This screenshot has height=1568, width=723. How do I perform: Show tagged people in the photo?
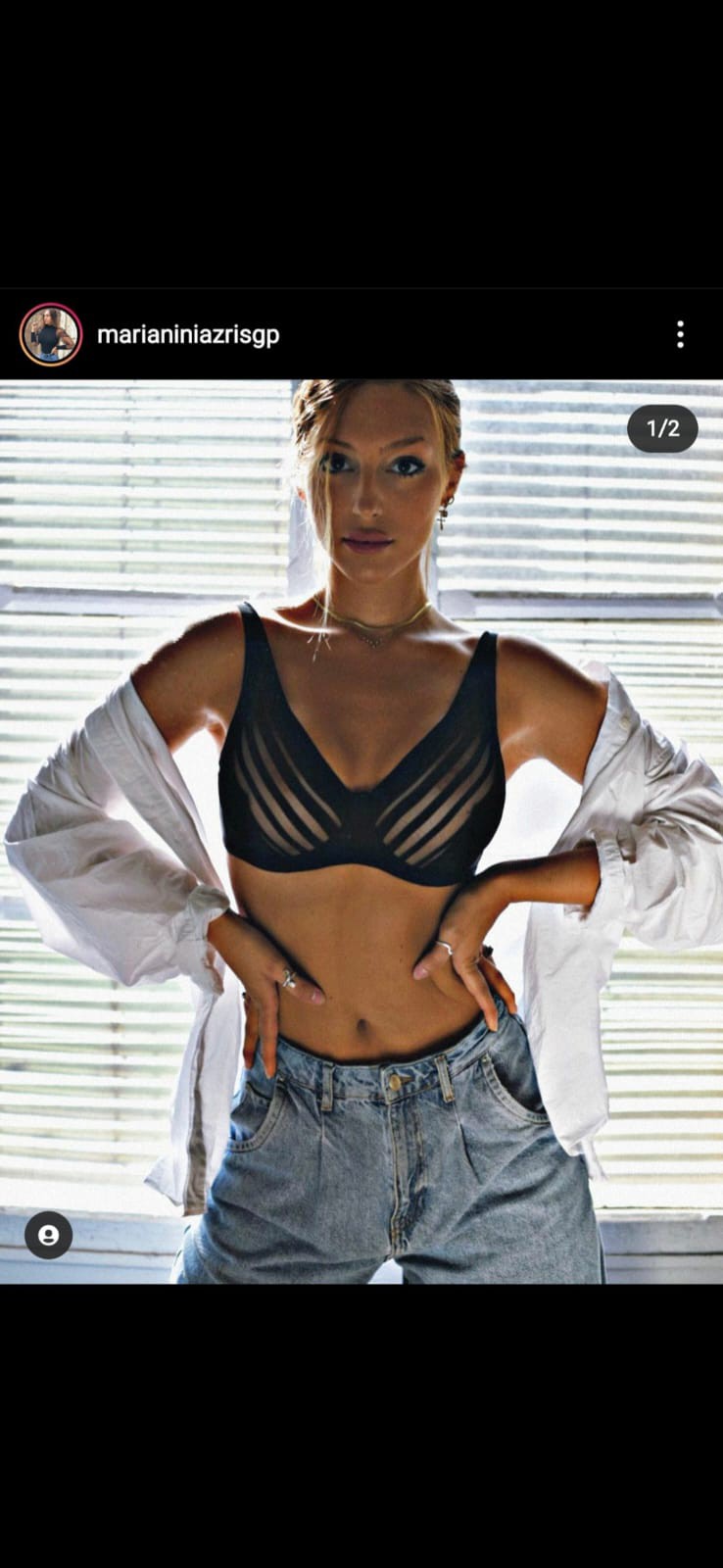point(48,1235)
